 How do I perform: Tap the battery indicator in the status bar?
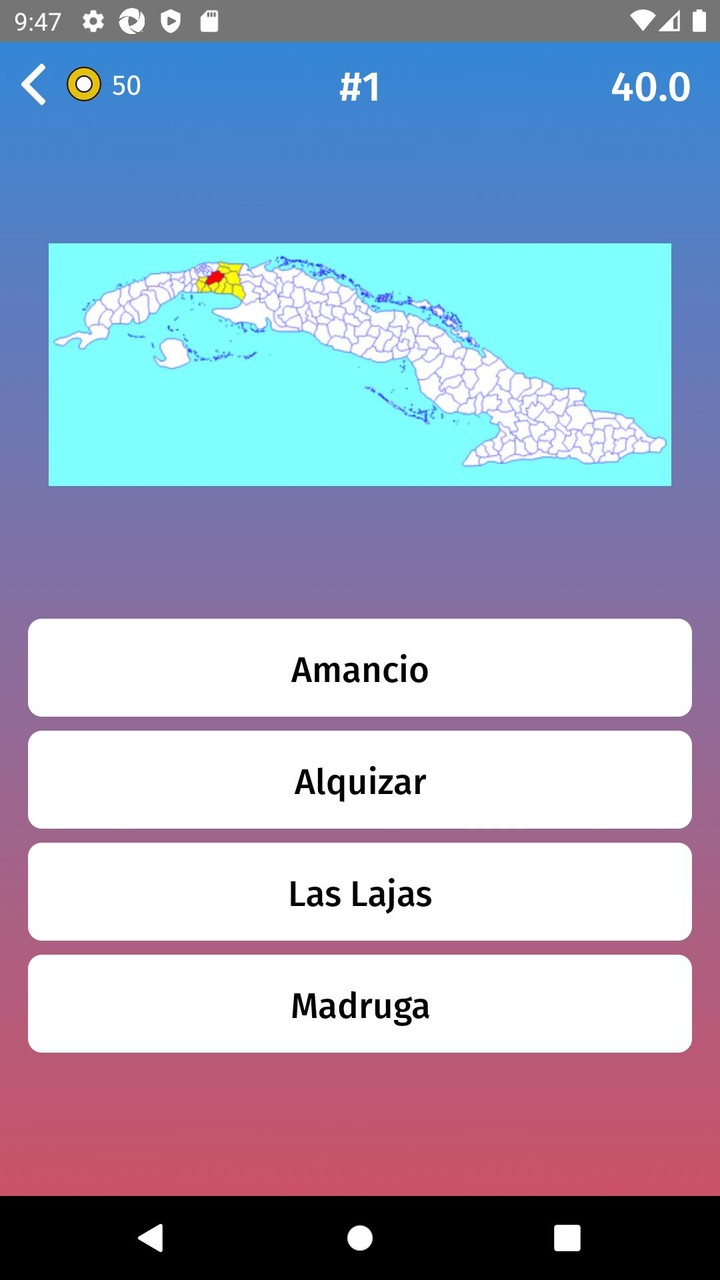click(699, 19)
